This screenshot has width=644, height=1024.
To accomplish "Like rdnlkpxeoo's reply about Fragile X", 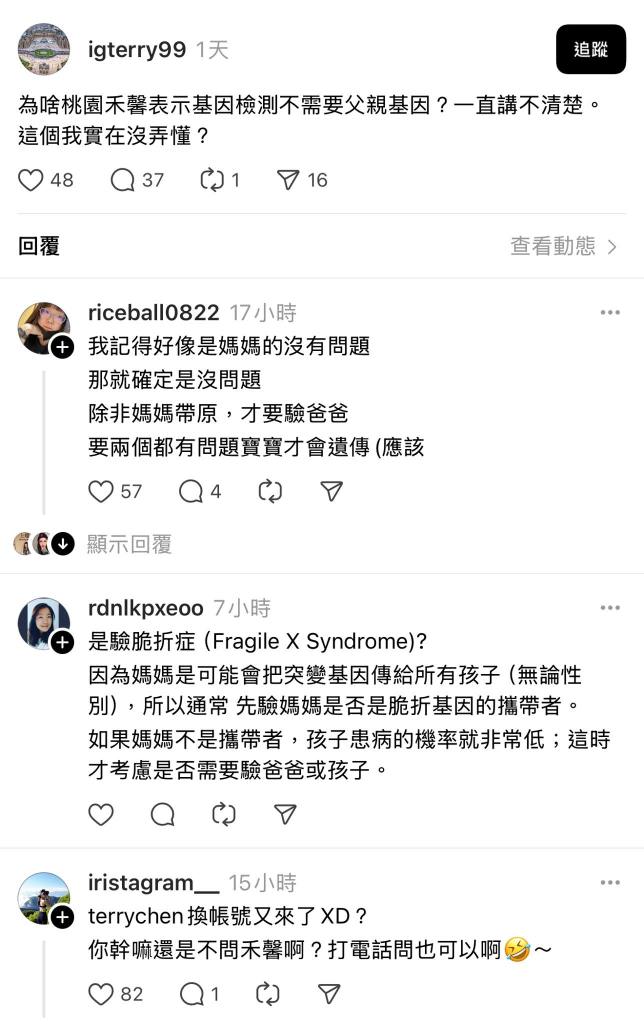I will coord(101,814).
